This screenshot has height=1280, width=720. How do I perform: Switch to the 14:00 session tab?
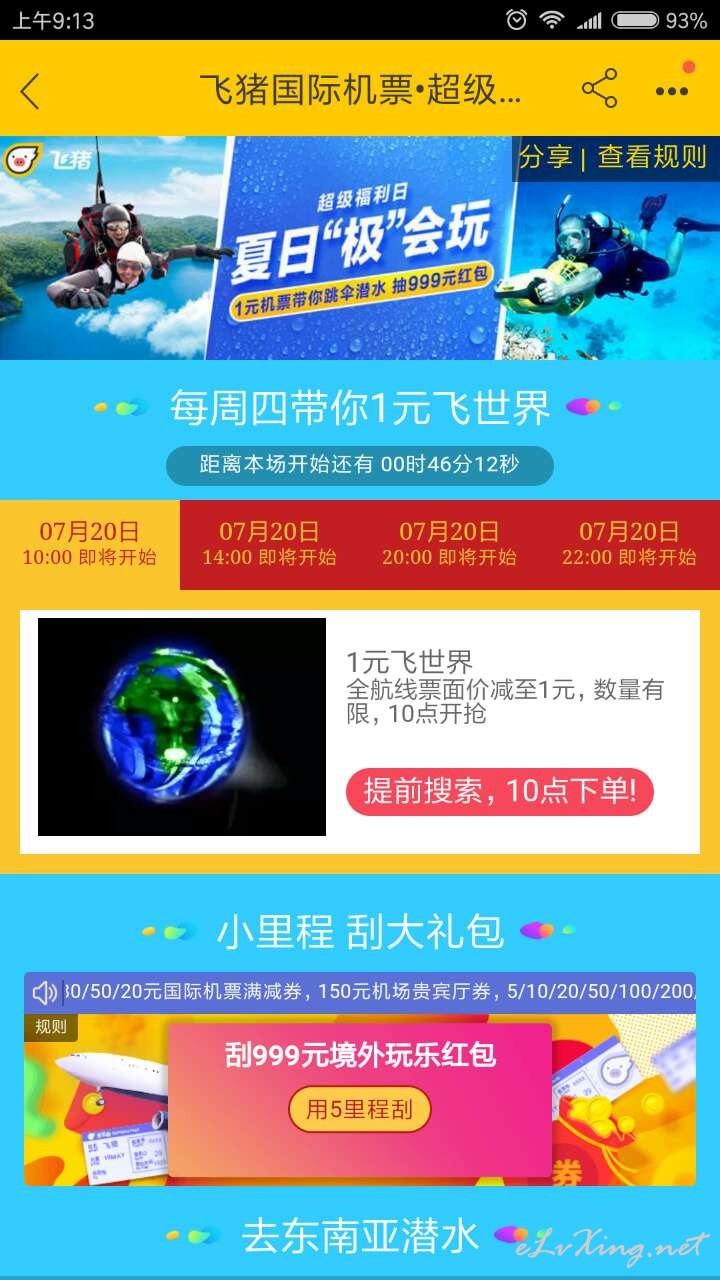click(x=270, y=544)
